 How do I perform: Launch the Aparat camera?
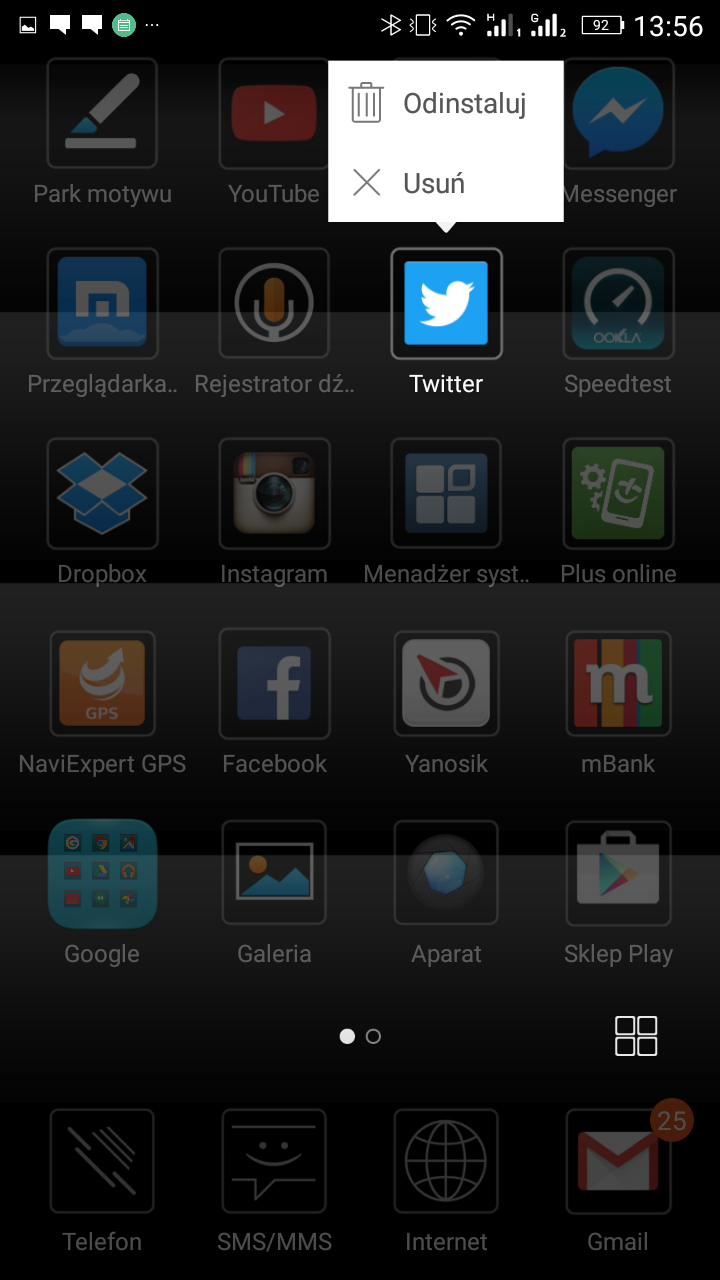click(x=446, y=873)
